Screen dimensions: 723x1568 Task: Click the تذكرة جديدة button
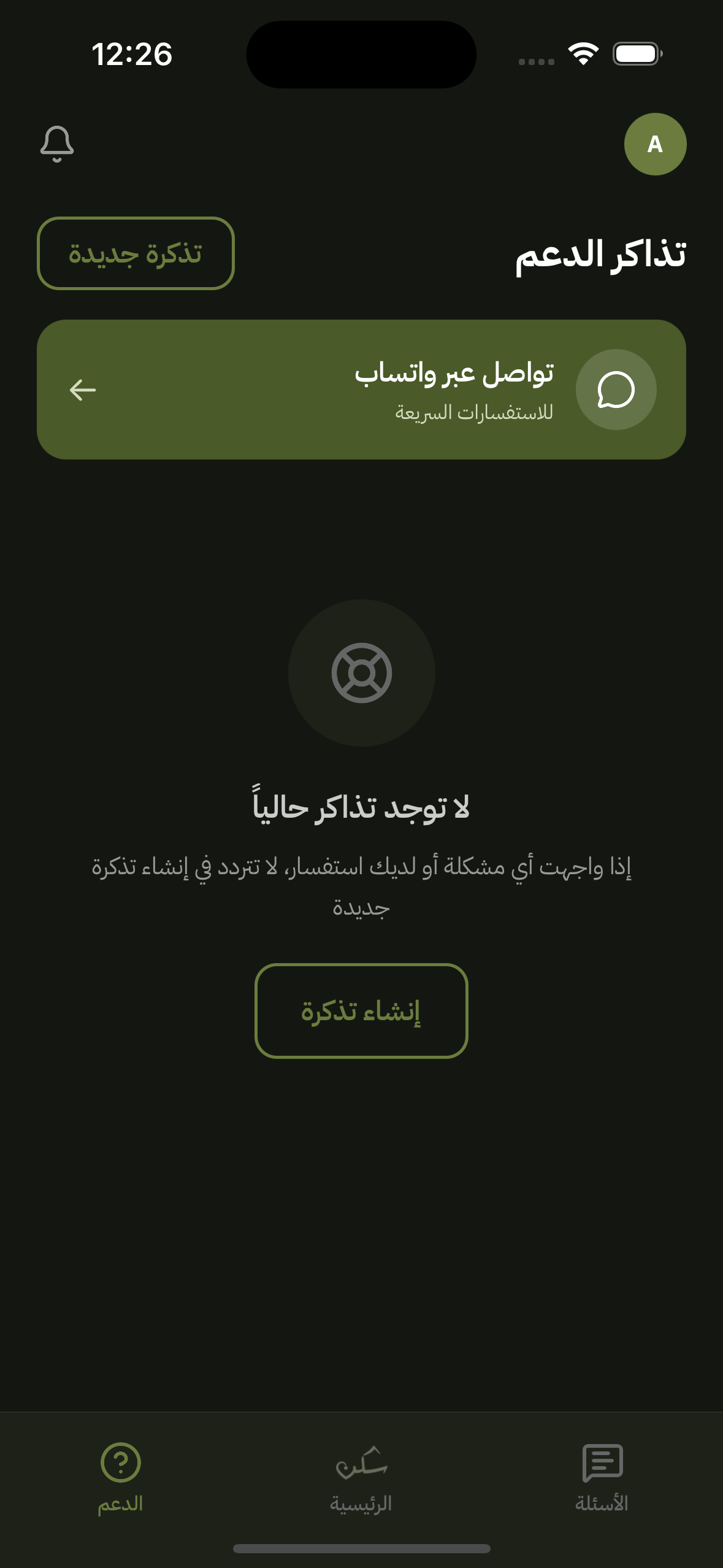coord(136,254)
